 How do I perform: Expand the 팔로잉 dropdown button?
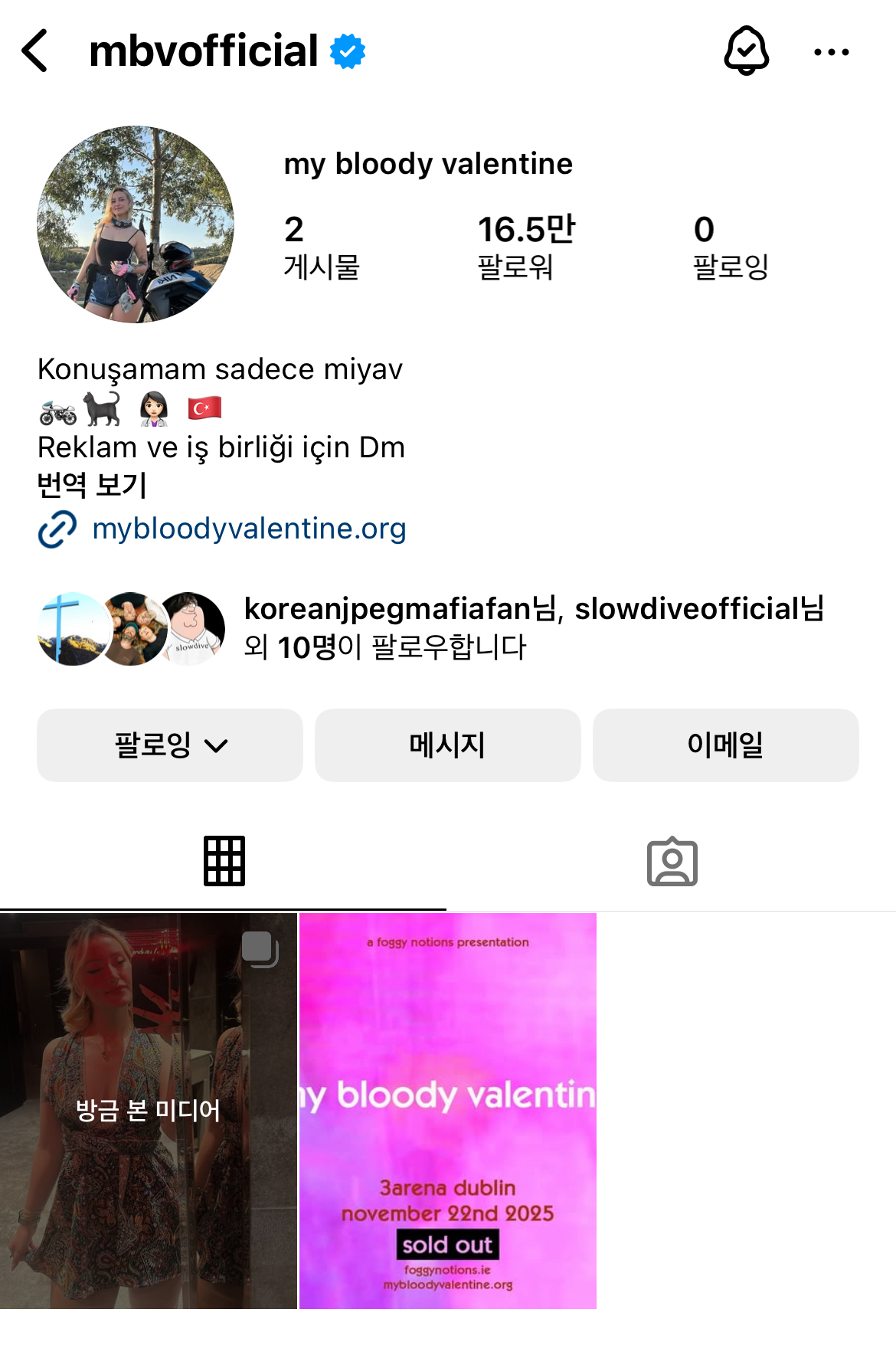(170, 745)
